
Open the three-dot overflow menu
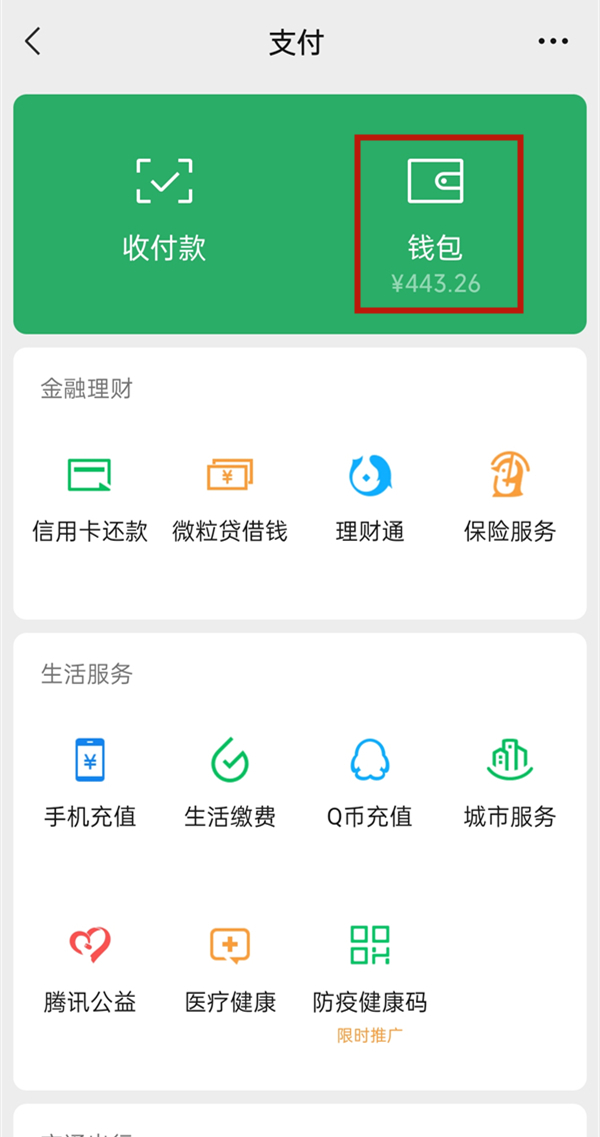coord(553,42)
